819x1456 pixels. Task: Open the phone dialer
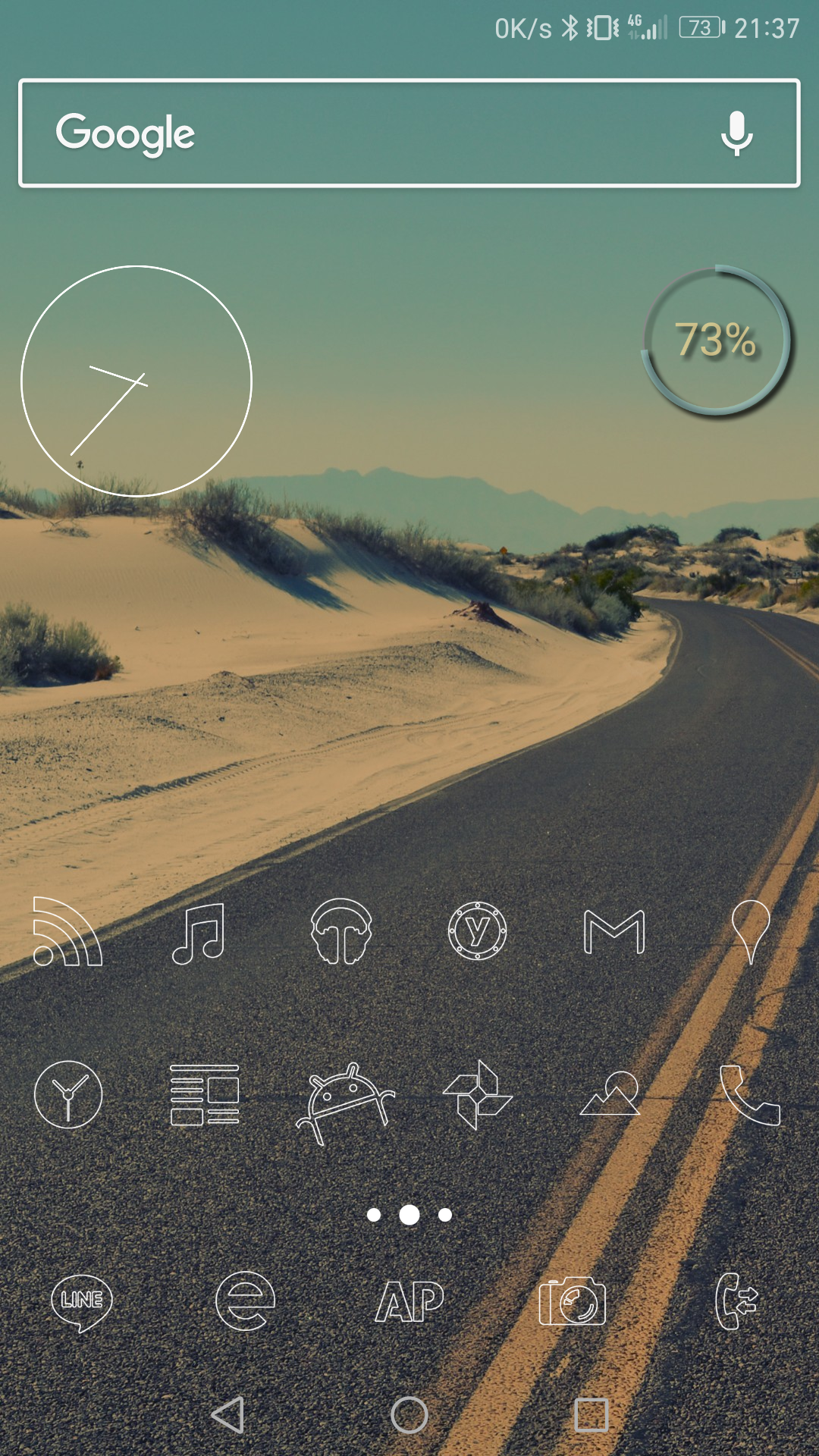pyautogui.click(x=749, y=1095)
